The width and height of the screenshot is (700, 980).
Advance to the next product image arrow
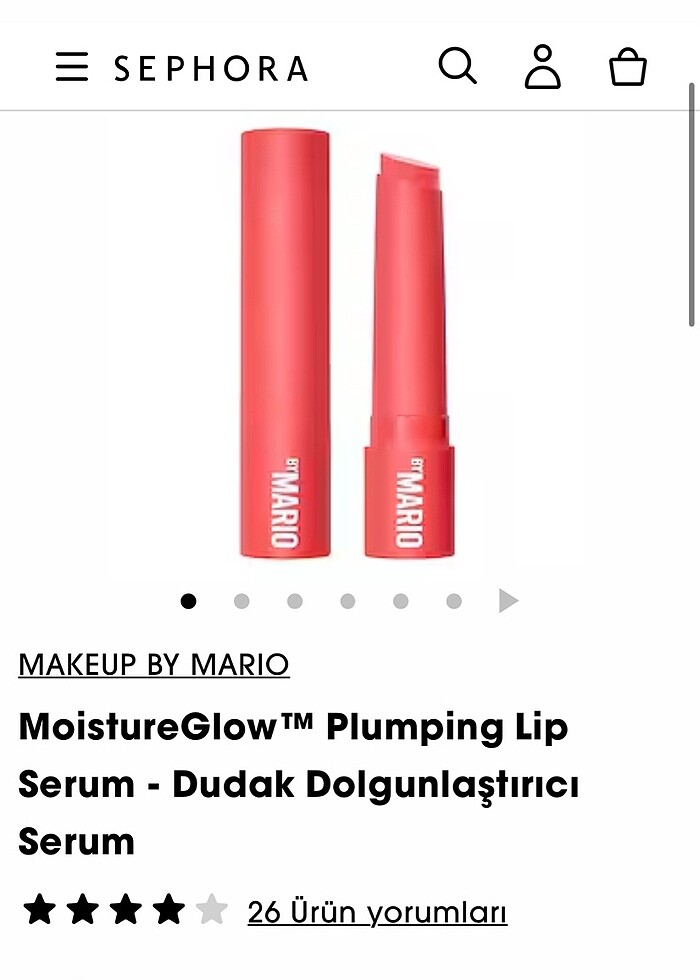509,601
